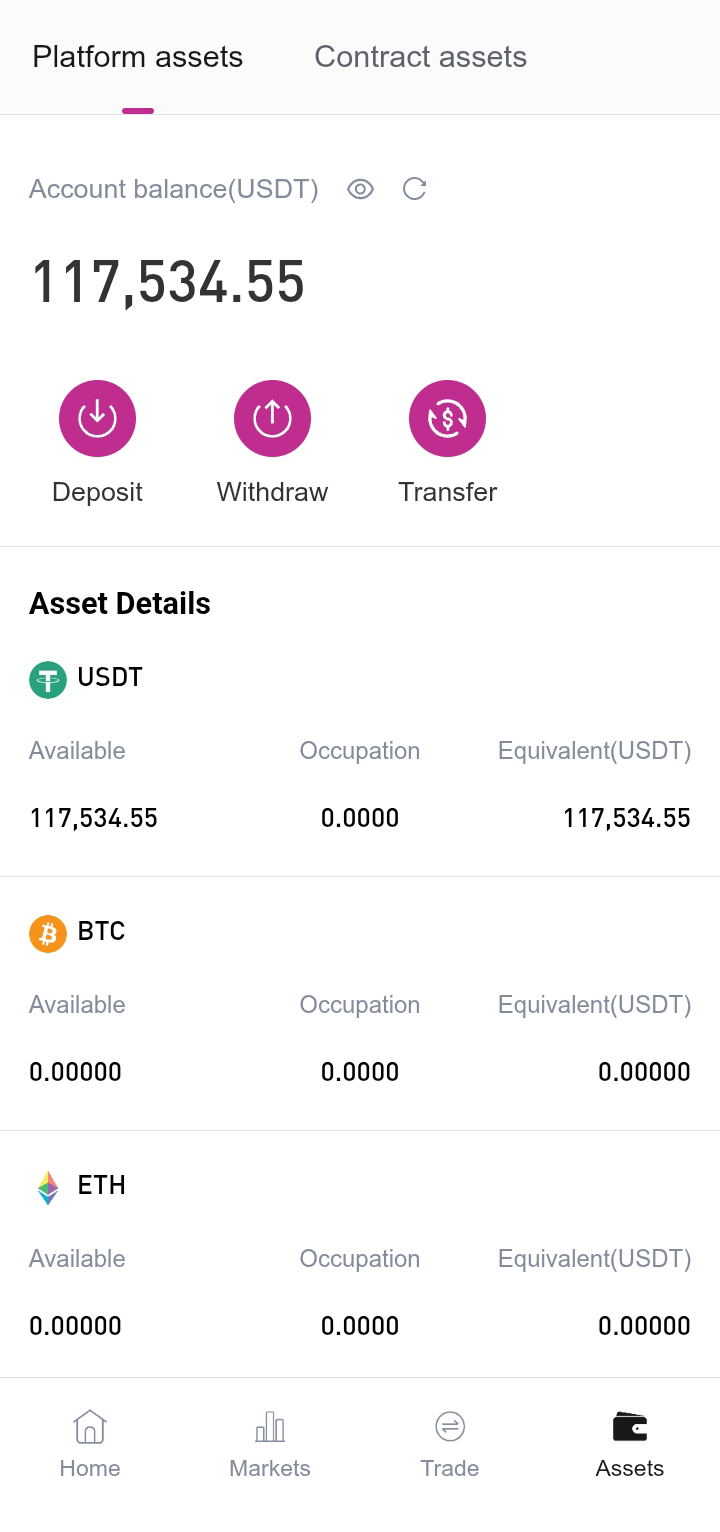720x1532 pixels.
Task: Click the Withdraw icon
Action: pyautogui.click(x=272, y=418)
